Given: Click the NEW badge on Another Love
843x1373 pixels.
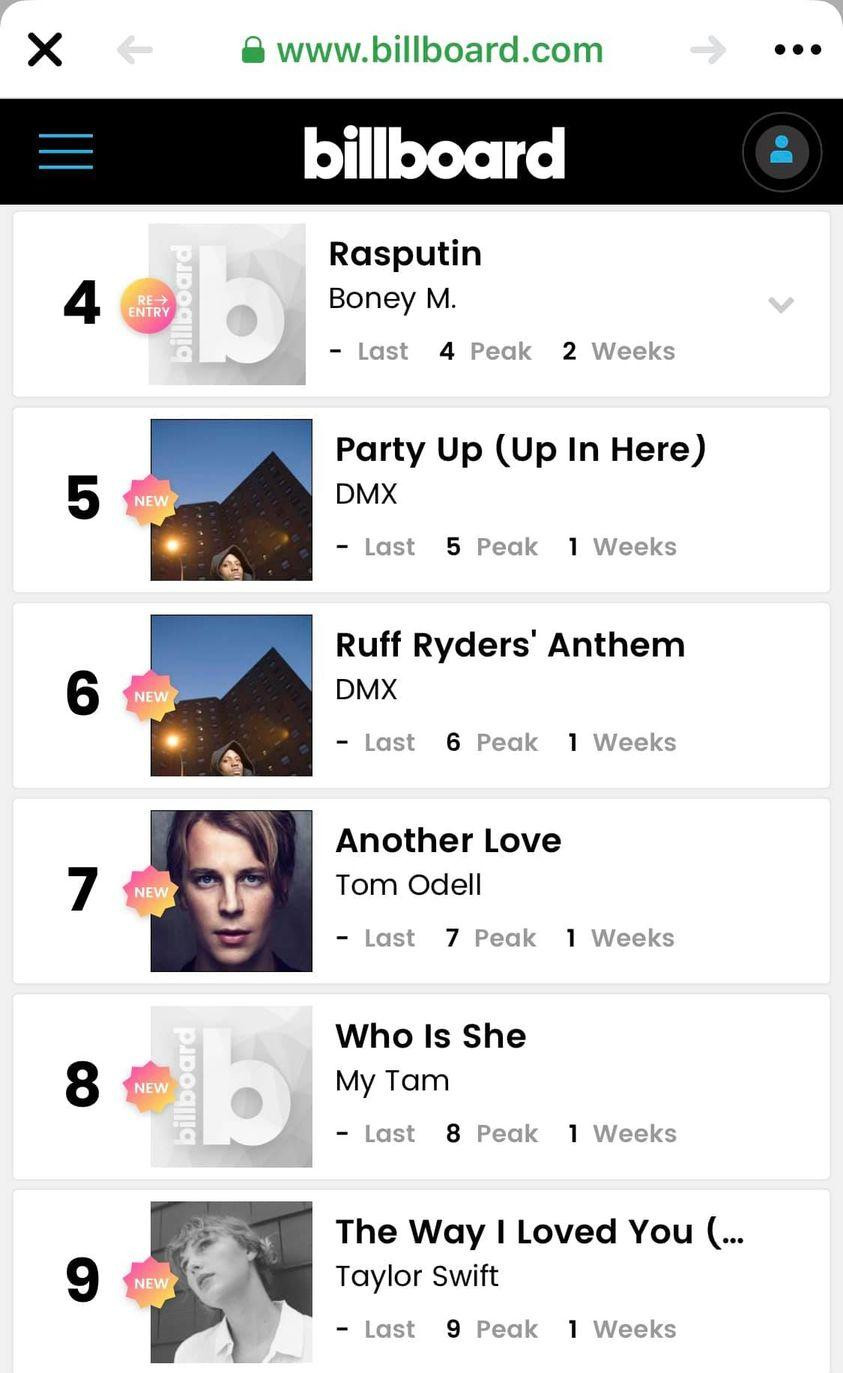Looking at the screenshot, I should coord(149,891).
